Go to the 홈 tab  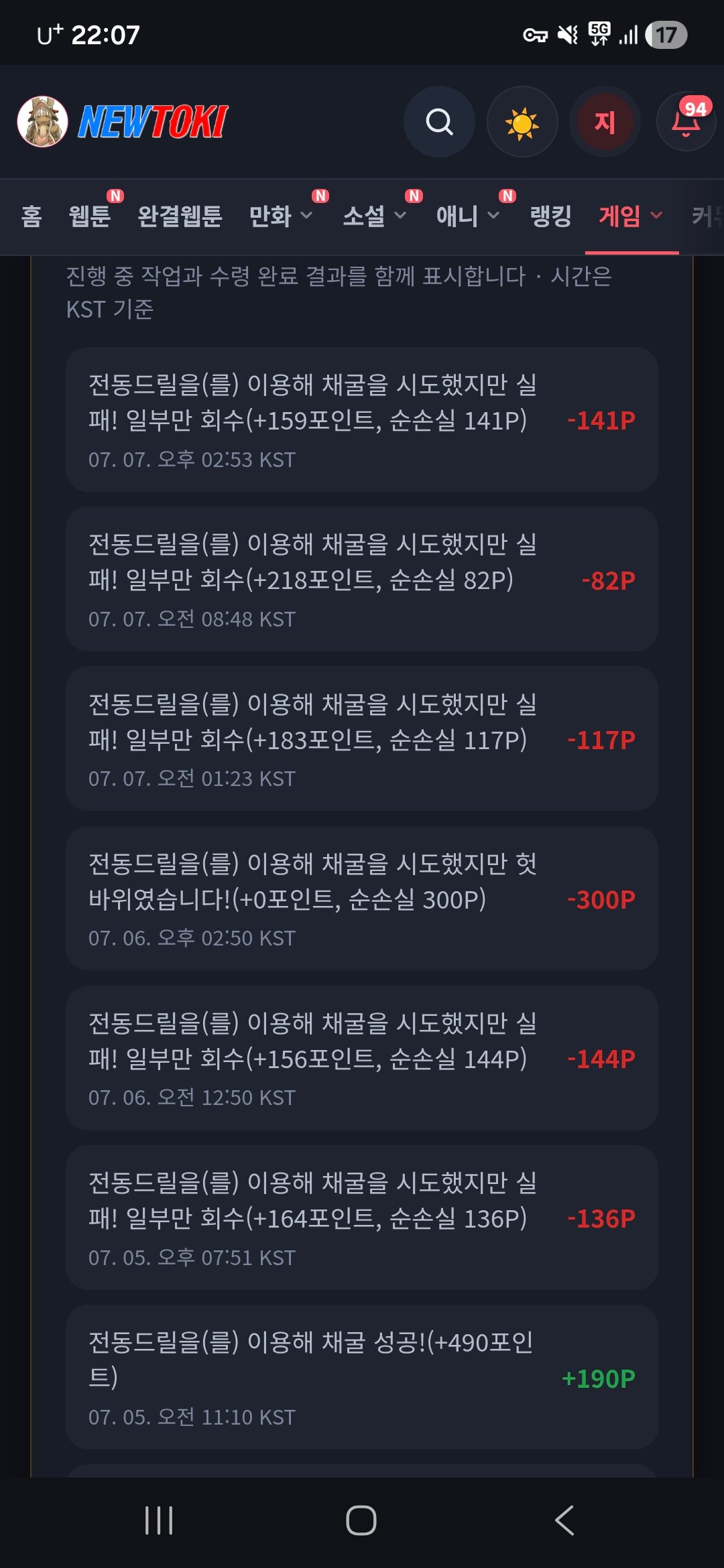pos(32,216)
